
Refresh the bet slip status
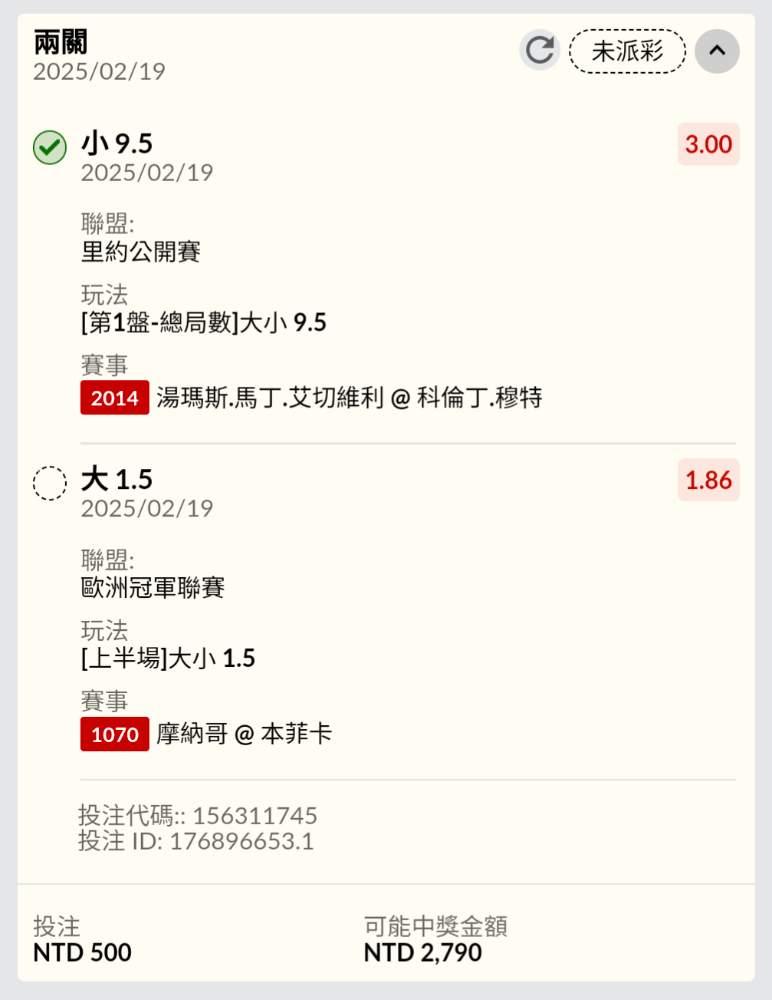point(540,50)
